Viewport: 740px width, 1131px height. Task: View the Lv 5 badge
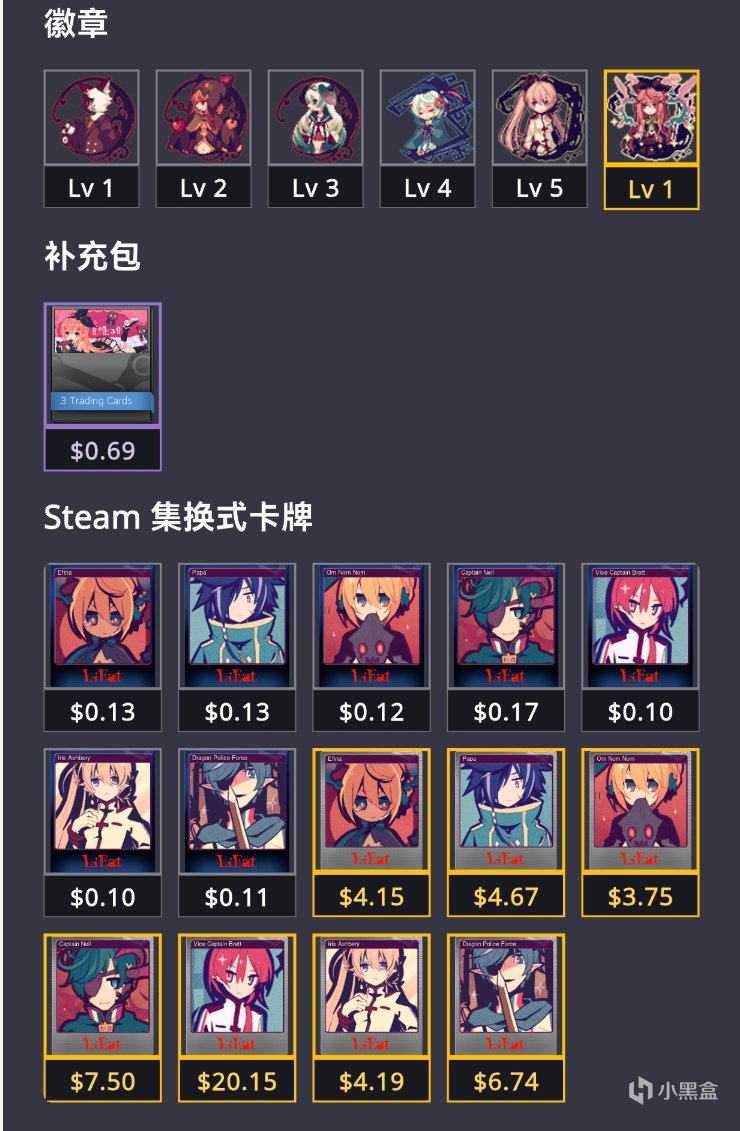(x=539, y=138)
